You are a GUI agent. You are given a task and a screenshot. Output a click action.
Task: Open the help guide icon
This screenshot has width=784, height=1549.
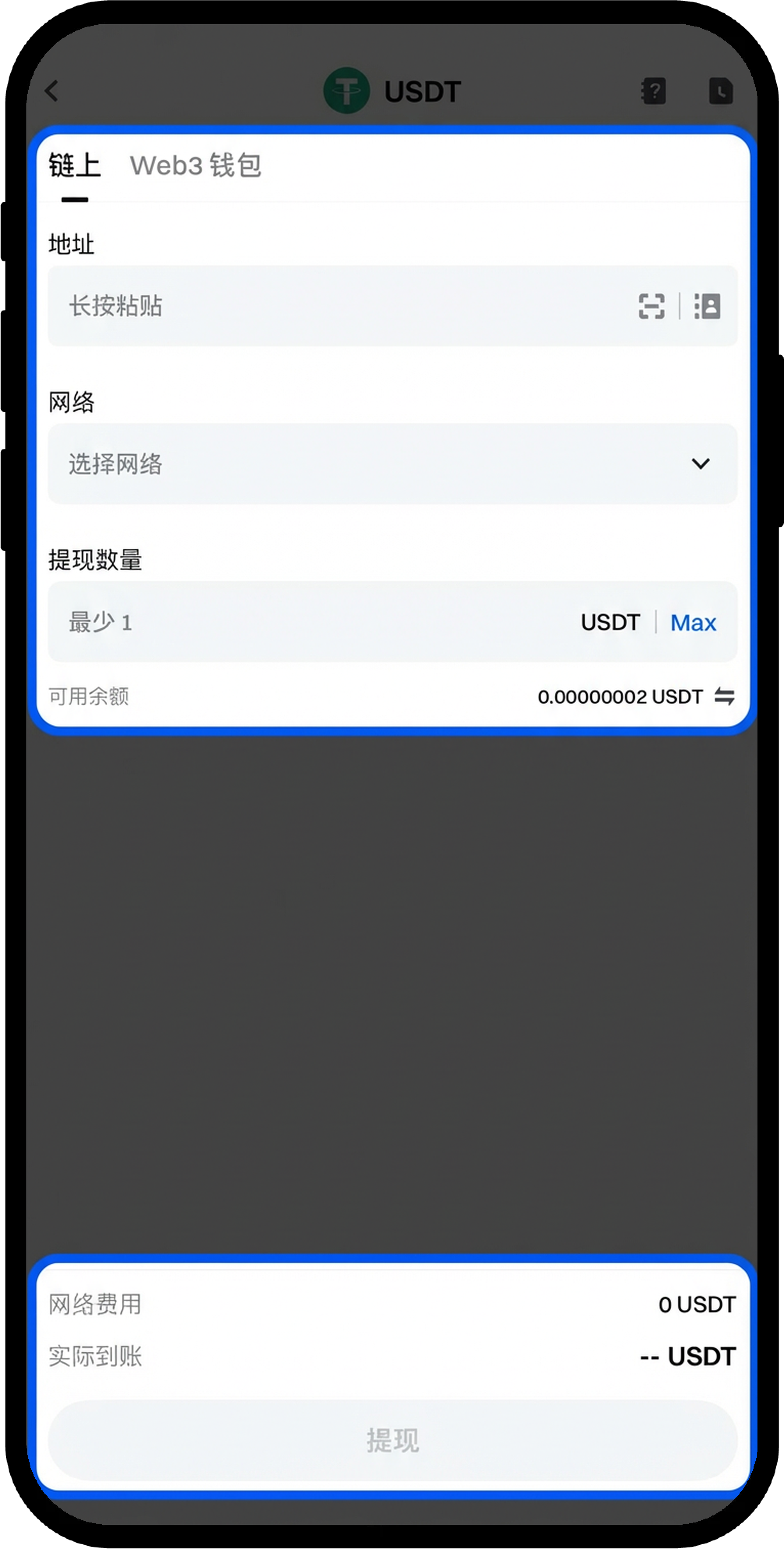654,91
